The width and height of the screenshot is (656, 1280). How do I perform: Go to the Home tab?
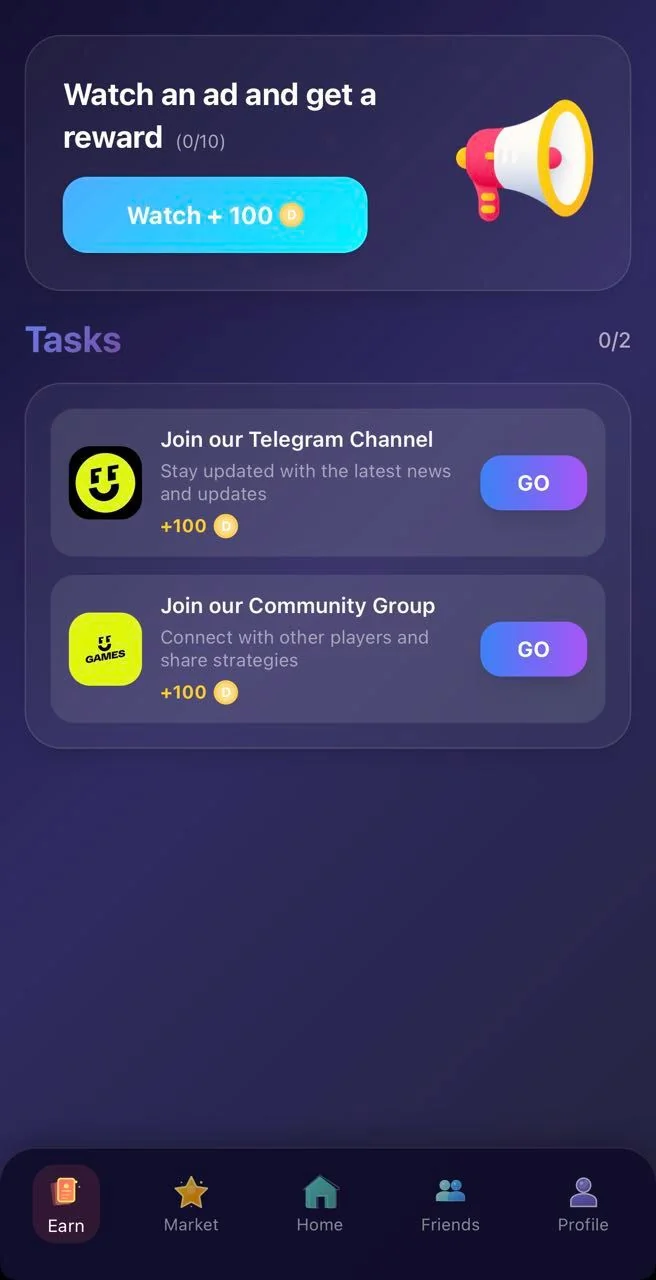[320, 1204]
